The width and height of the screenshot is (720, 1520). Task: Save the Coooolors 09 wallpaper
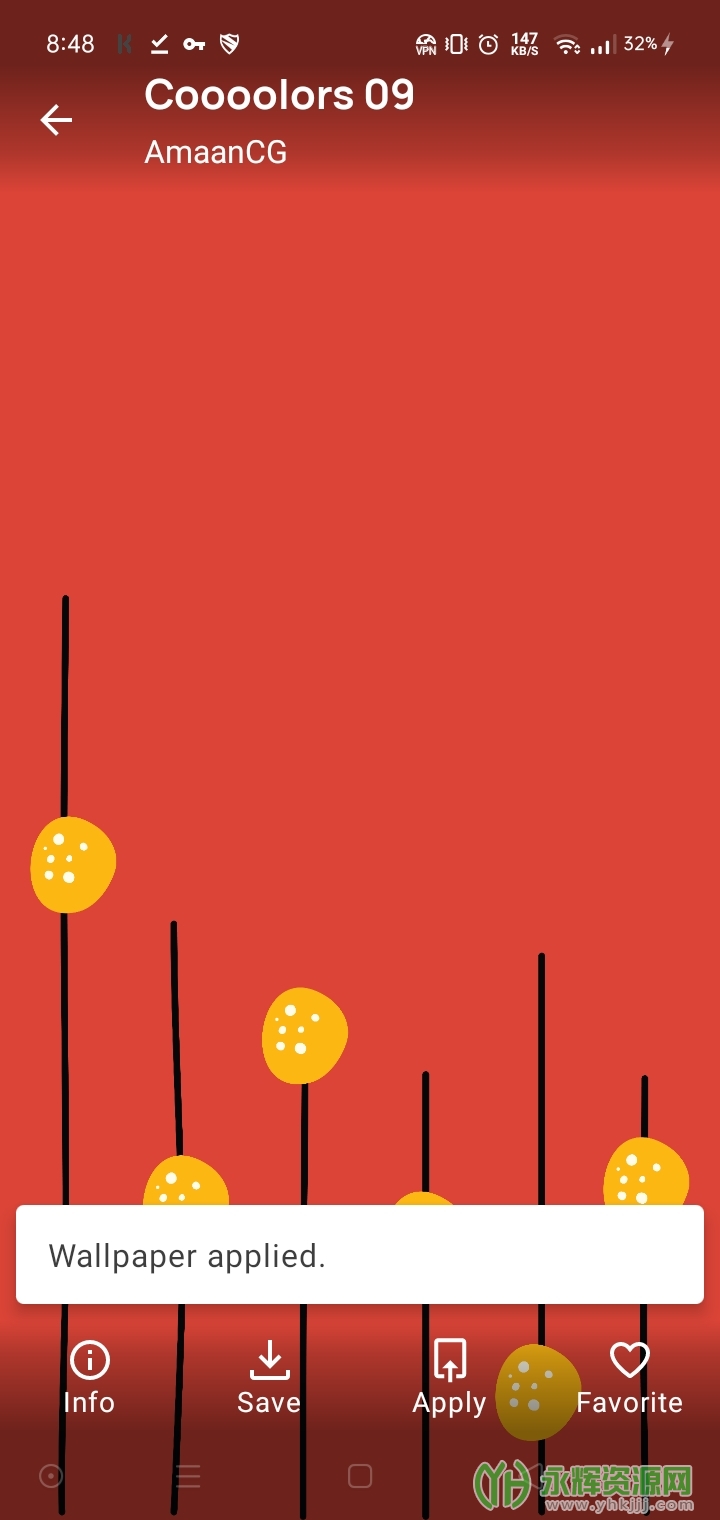pos(269,1377)
